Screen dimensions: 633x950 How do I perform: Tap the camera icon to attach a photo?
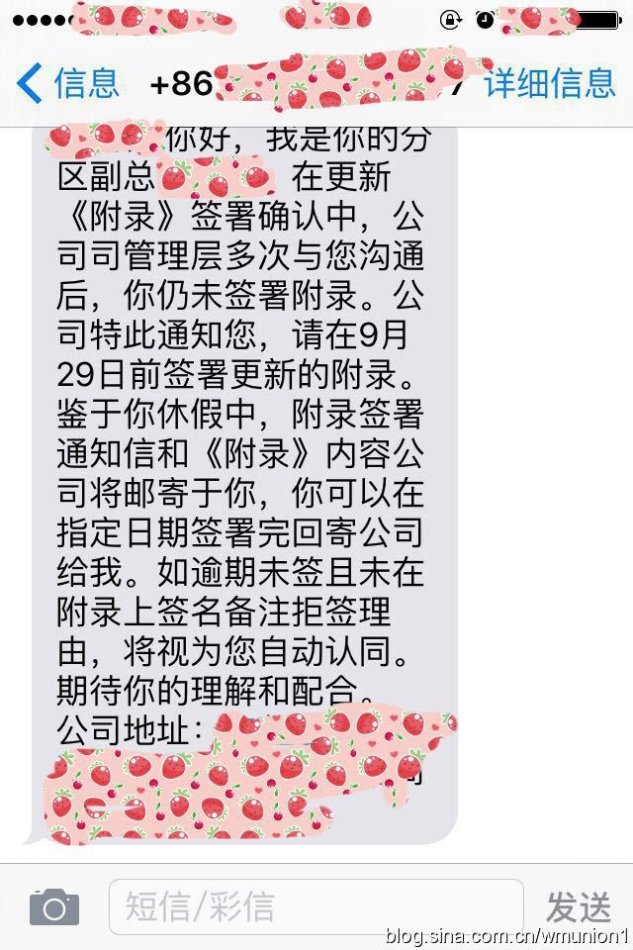tap(54, 906)
